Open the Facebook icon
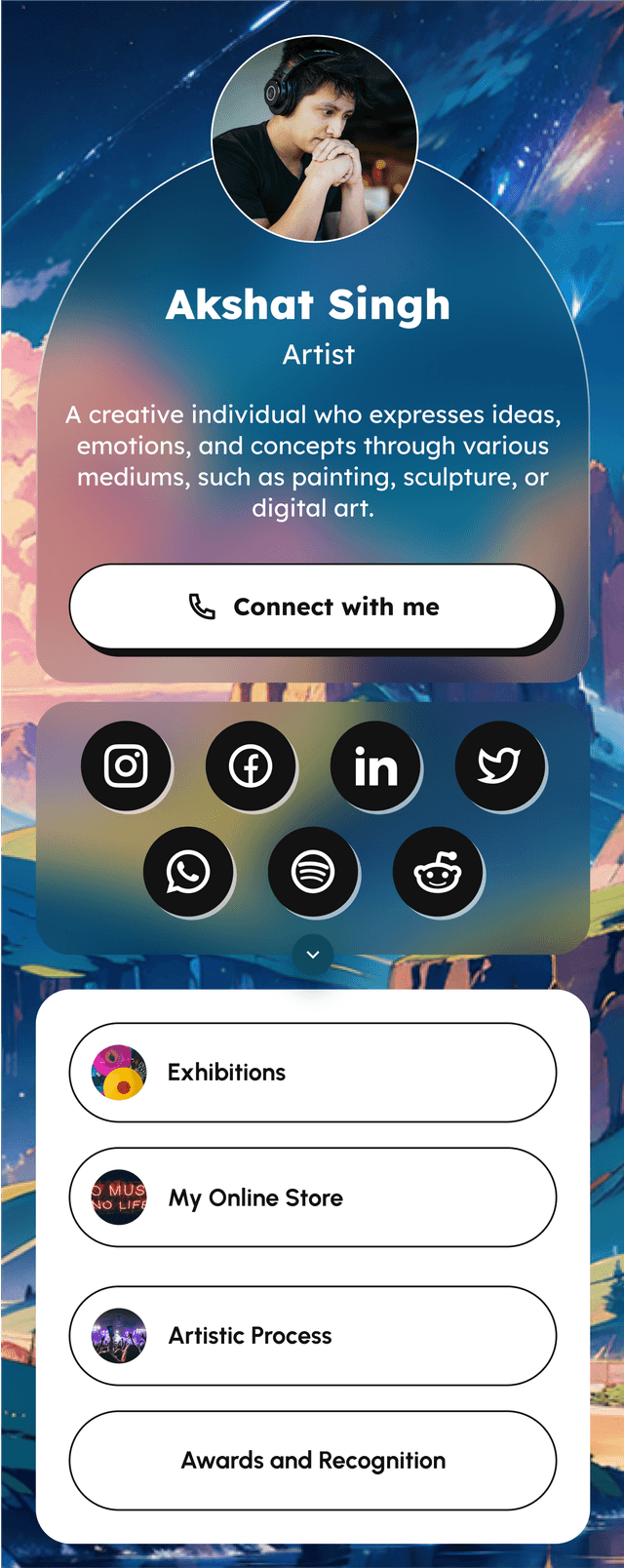The height and width of the screenshot is (1568, 624). (x=251, y=766)
